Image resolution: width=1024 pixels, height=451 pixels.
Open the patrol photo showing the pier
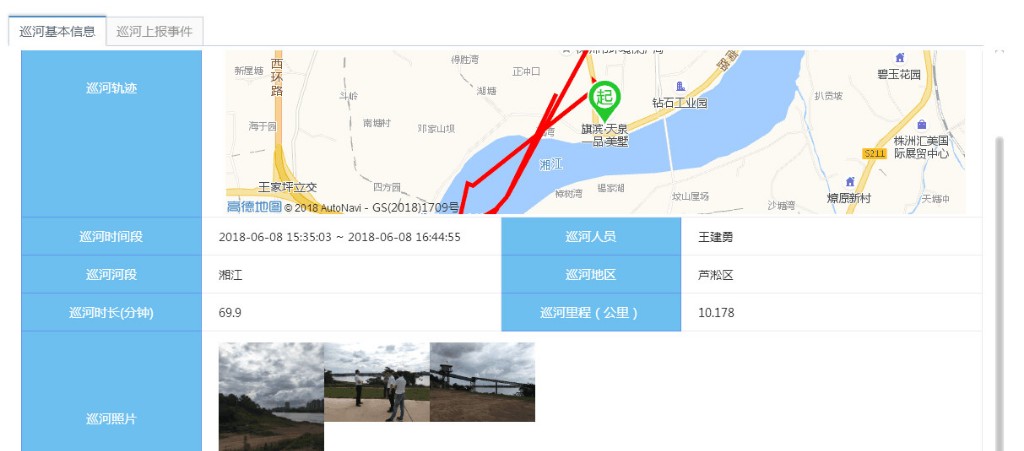(x=482, y=382)
